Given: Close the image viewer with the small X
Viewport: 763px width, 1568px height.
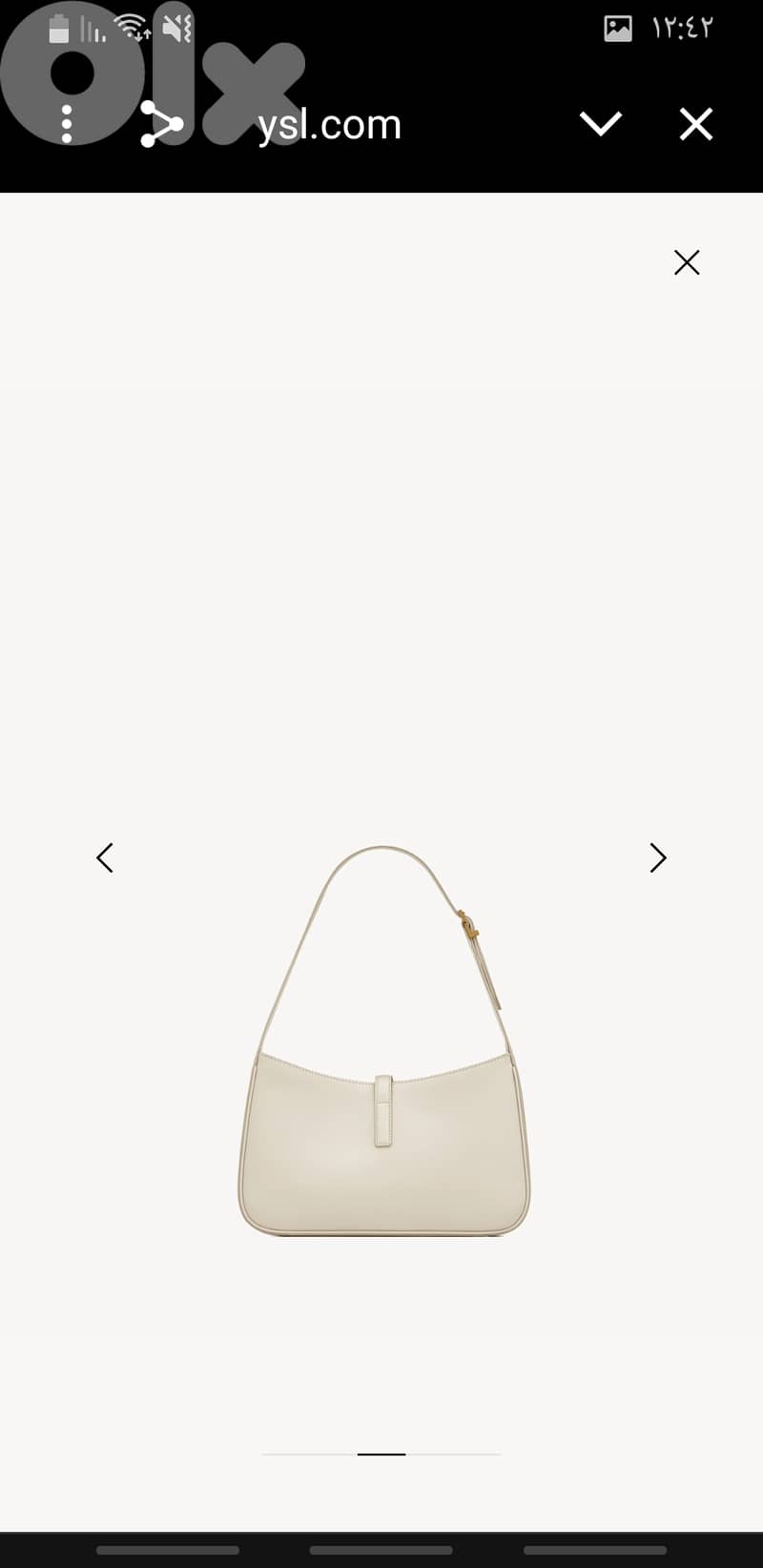Looking at the screenshot, I should 686,262.
